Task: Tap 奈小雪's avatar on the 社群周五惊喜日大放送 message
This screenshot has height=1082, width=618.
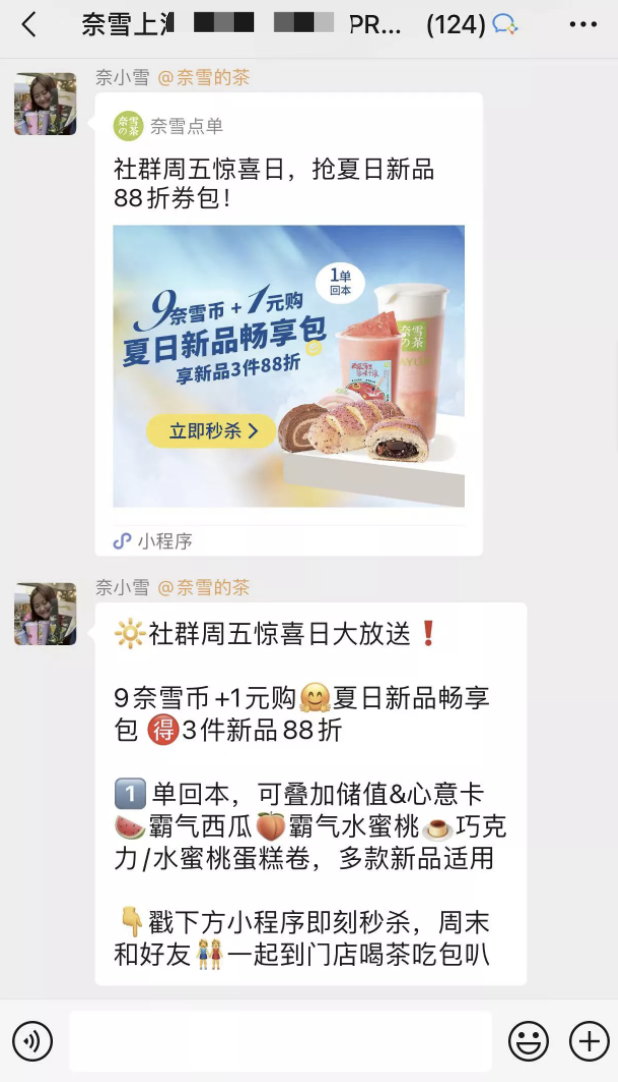Action: (x=45, y=614)
